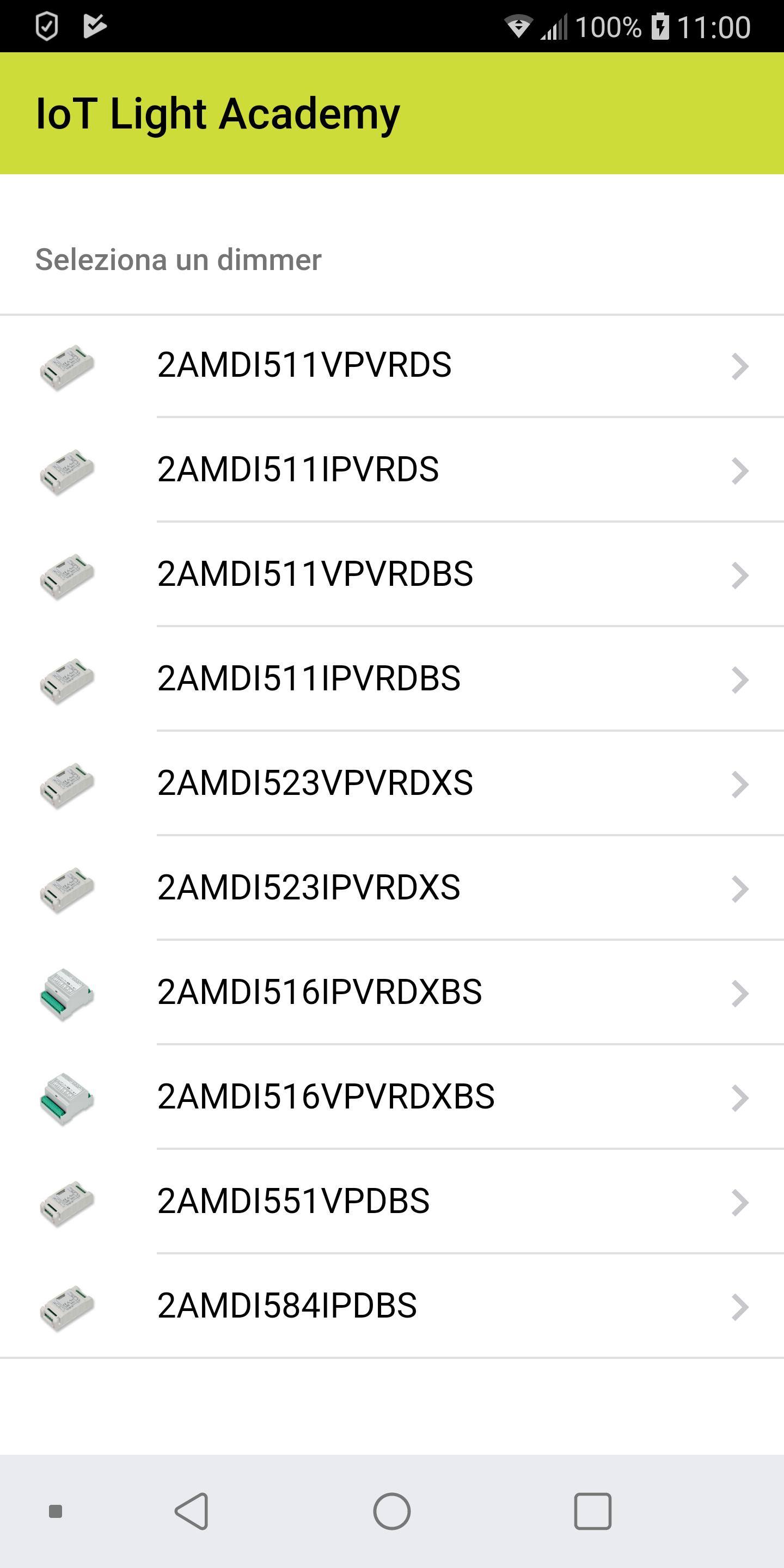Tap the 2AMDI511IPVRDBS list entry

tap(392, 679)
